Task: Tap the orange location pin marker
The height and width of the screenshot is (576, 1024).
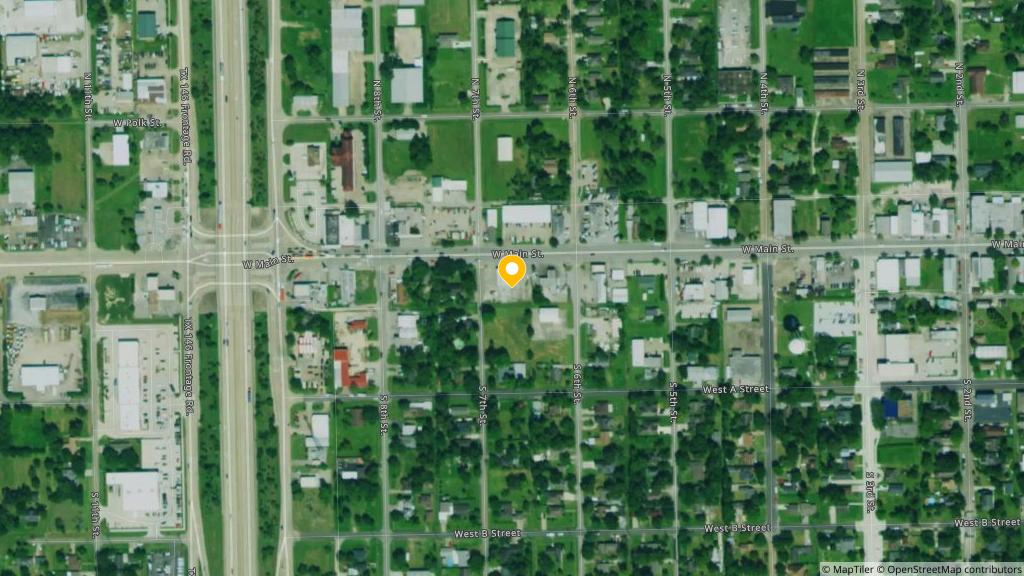Action: tap(512, 270)
